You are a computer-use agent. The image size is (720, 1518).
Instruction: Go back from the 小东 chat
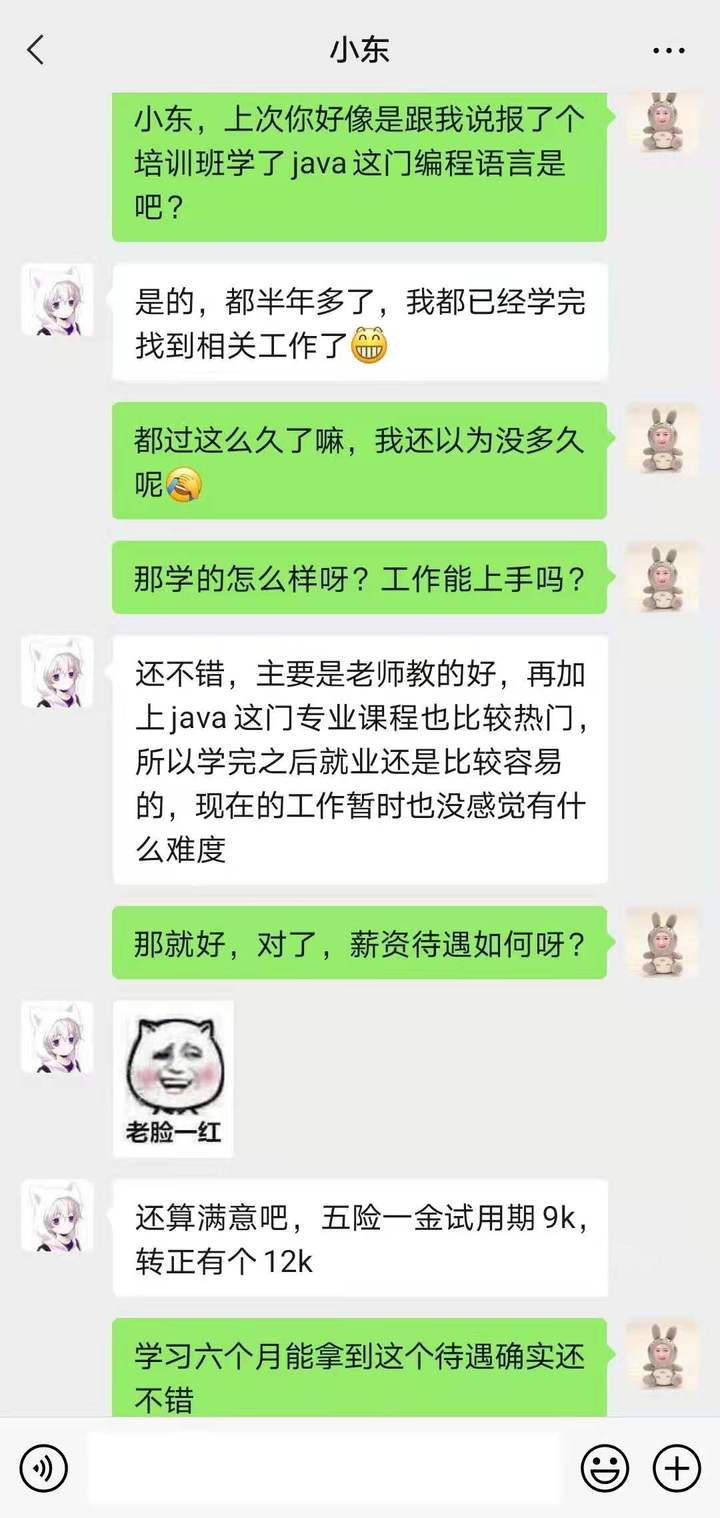pyautogui.click(x=36, y=50)
